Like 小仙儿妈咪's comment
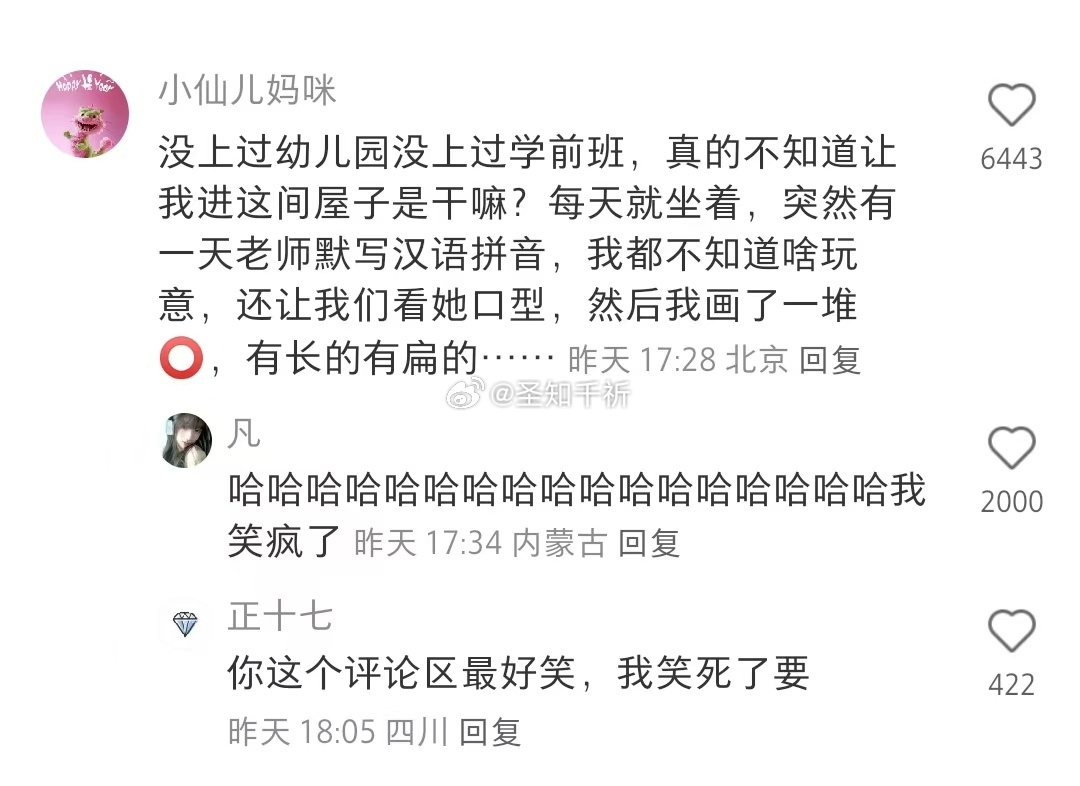The height and width of the screenshot is (786, 1080). [x=1011, y=107]
